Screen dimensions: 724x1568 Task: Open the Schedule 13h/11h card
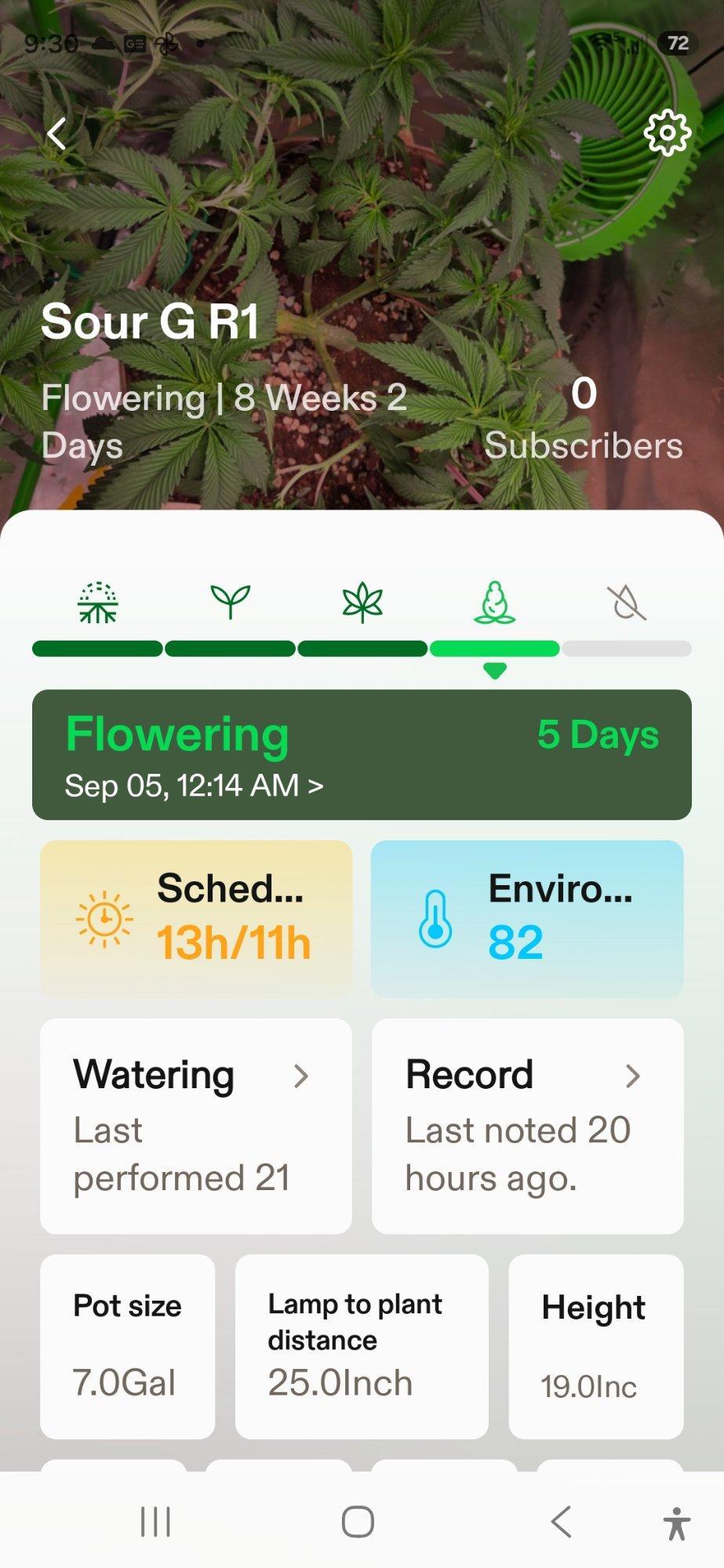point(196,919)
